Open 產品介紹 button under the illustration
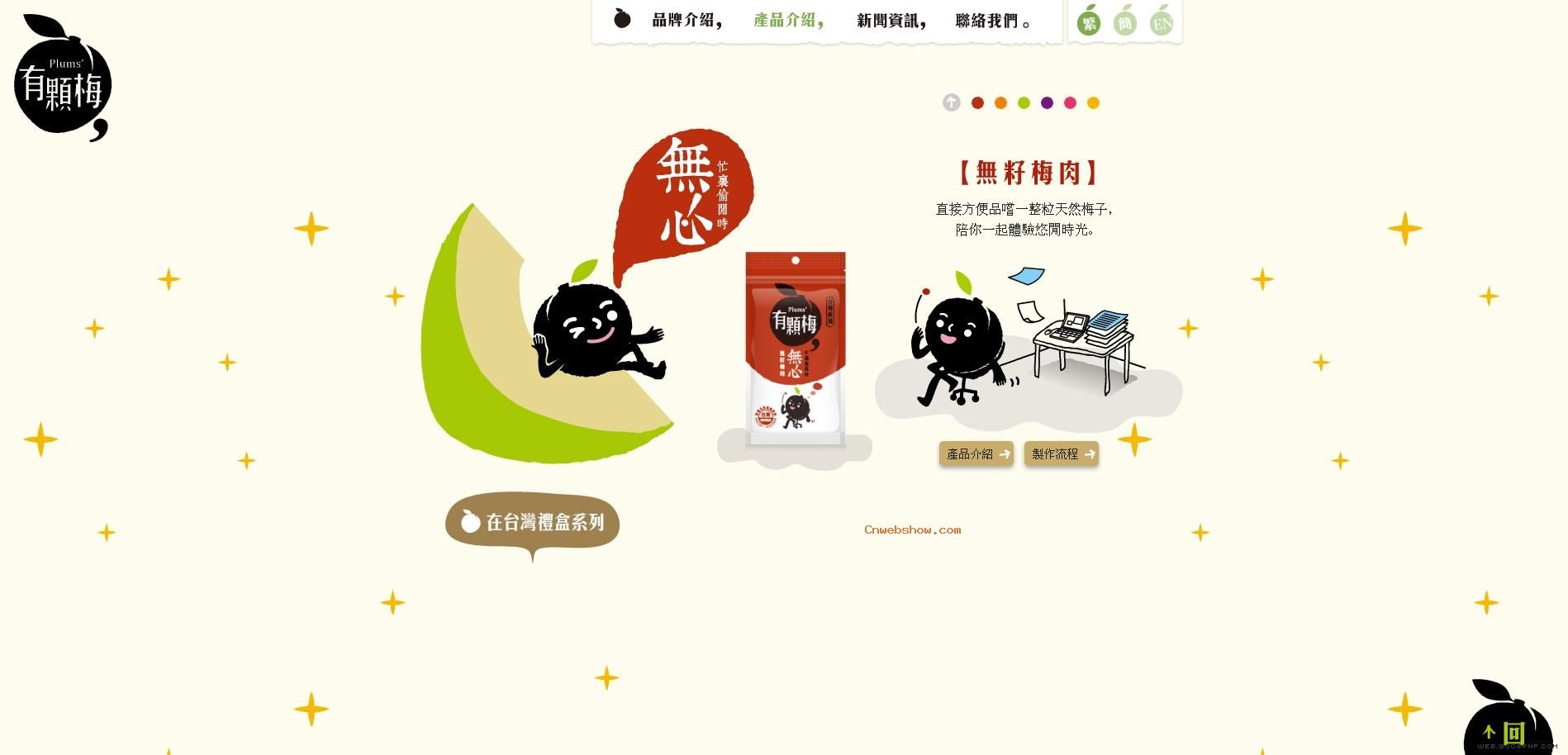The image size is (1568, 755). click(x=976, y=453)
